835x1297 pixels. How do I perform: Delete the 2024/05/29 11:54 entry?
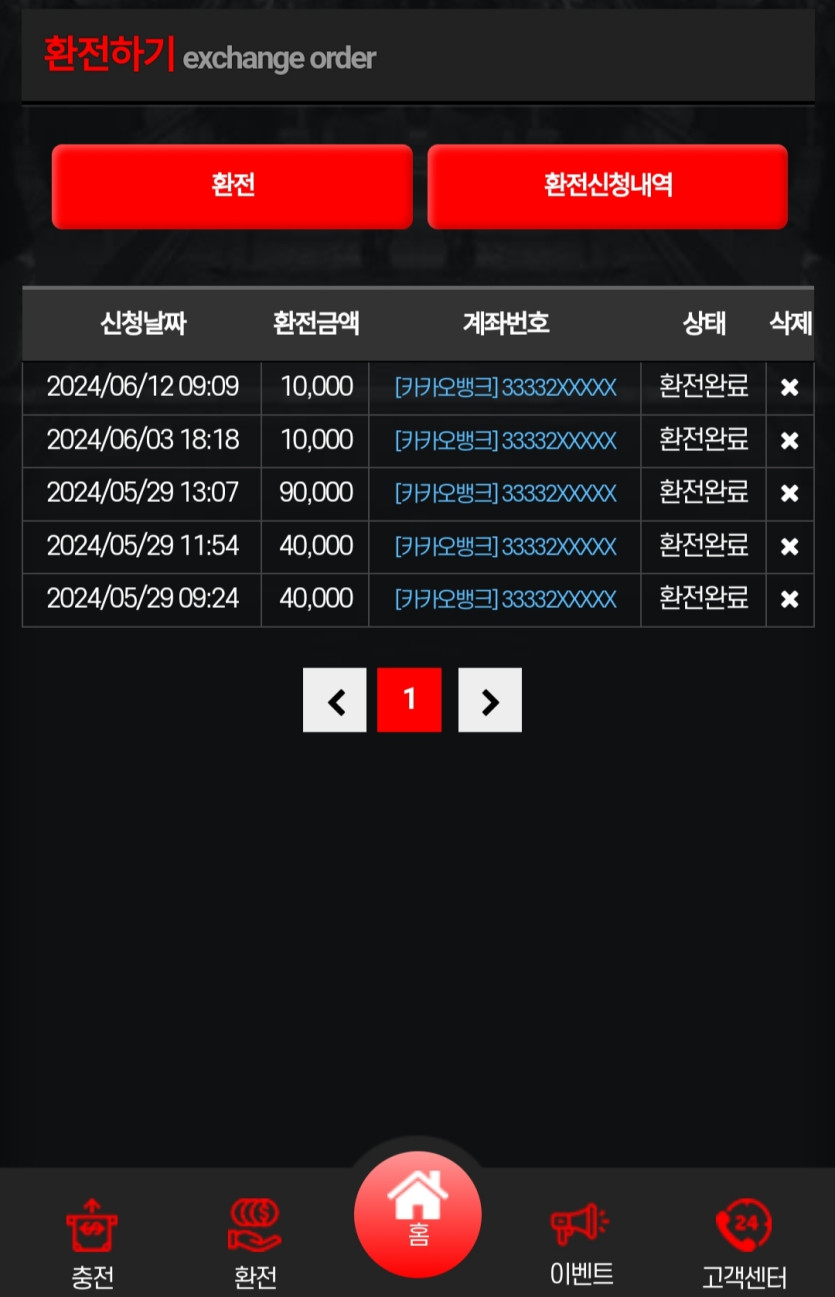789,547
